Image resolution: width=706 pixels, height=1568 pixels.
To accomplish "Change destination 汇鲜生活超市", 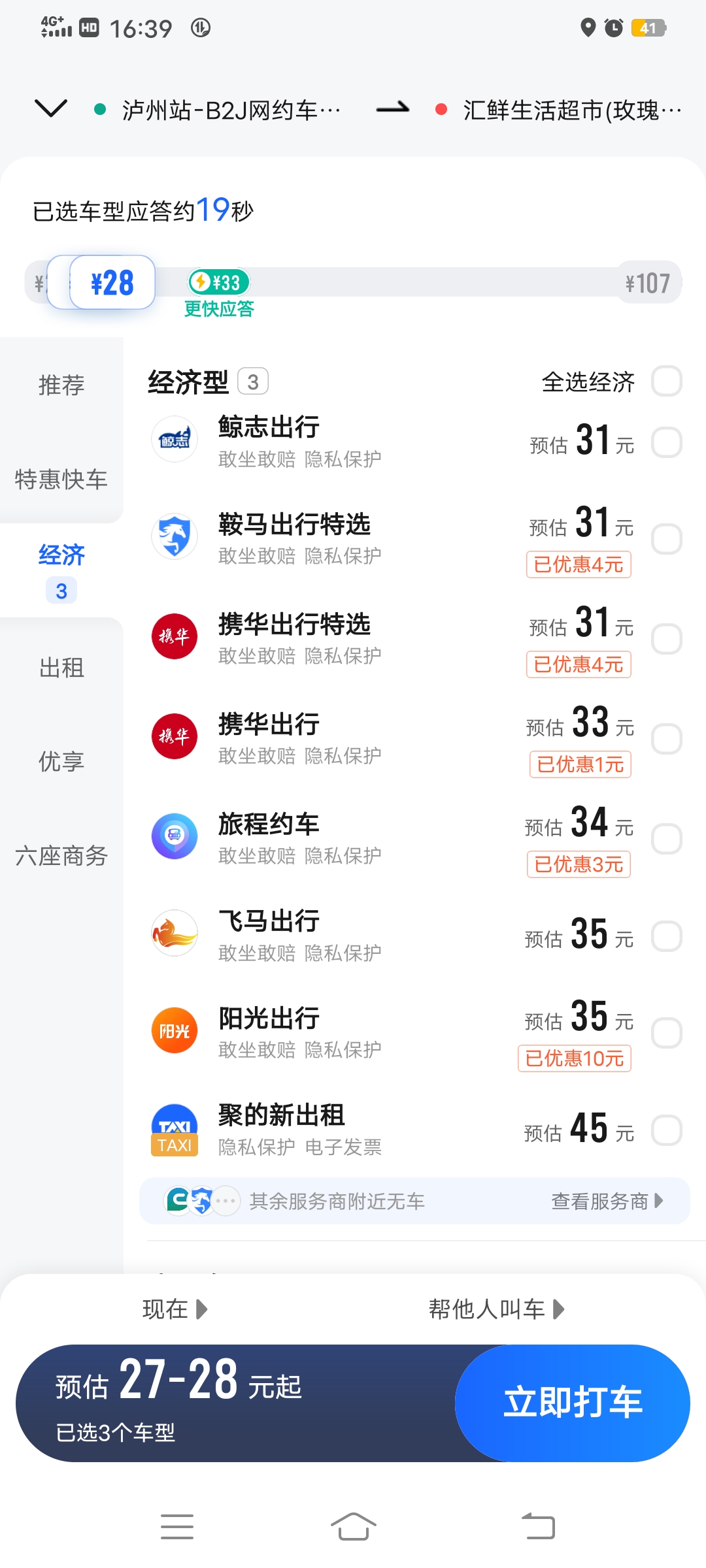I will (571, 110).
